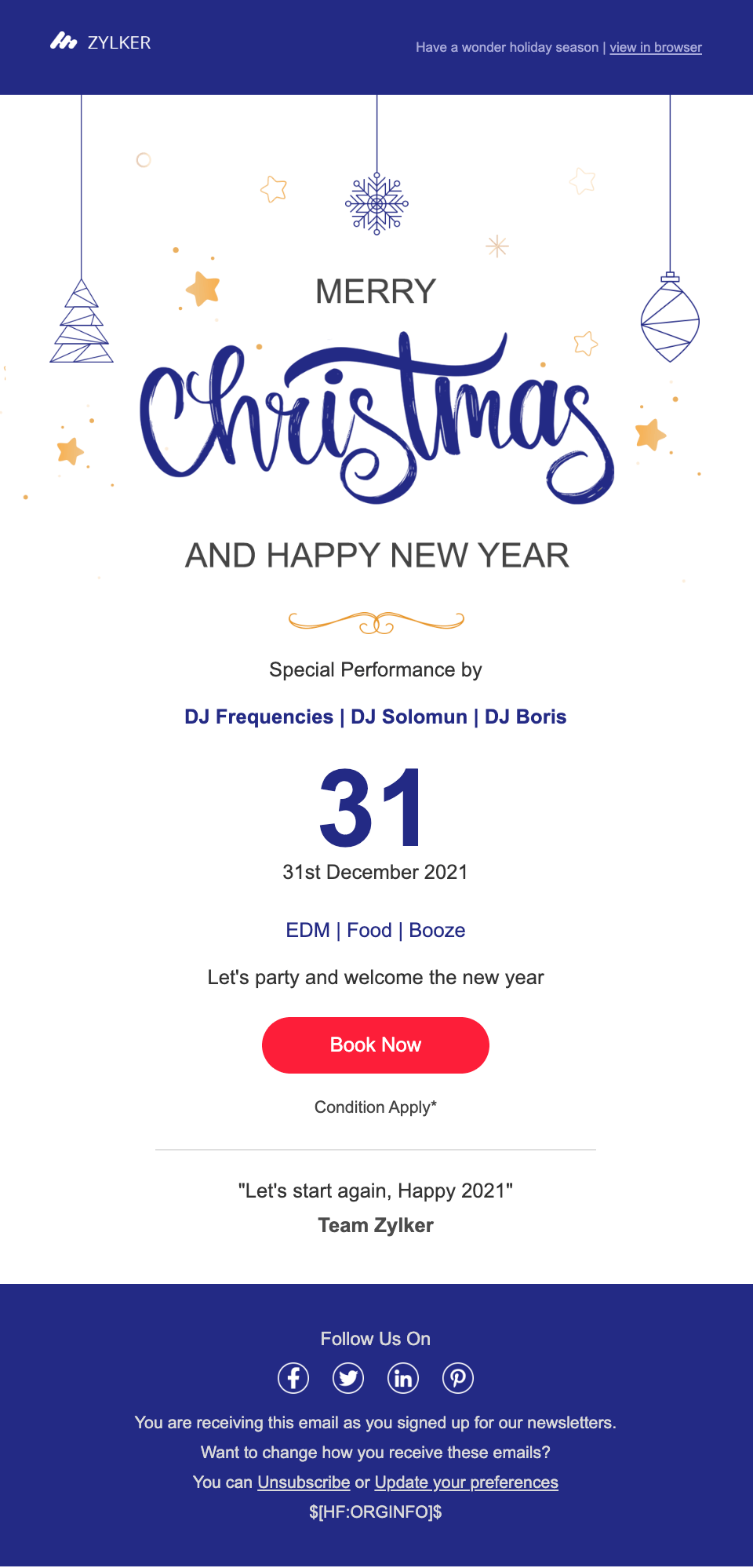
Task: Select Update your preferences link
Action: tap(466, 1482)
